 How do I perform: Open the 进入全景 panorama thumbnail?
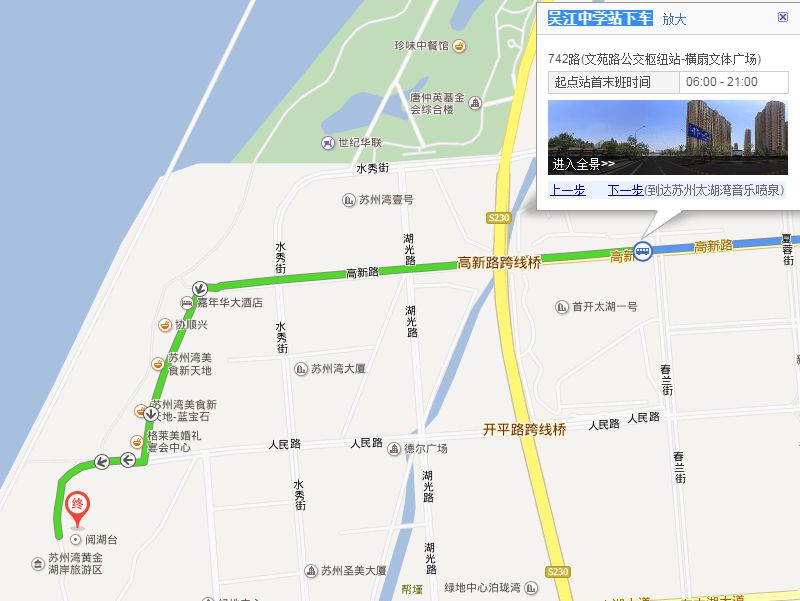pyautogui.click(x=667, y=137)
